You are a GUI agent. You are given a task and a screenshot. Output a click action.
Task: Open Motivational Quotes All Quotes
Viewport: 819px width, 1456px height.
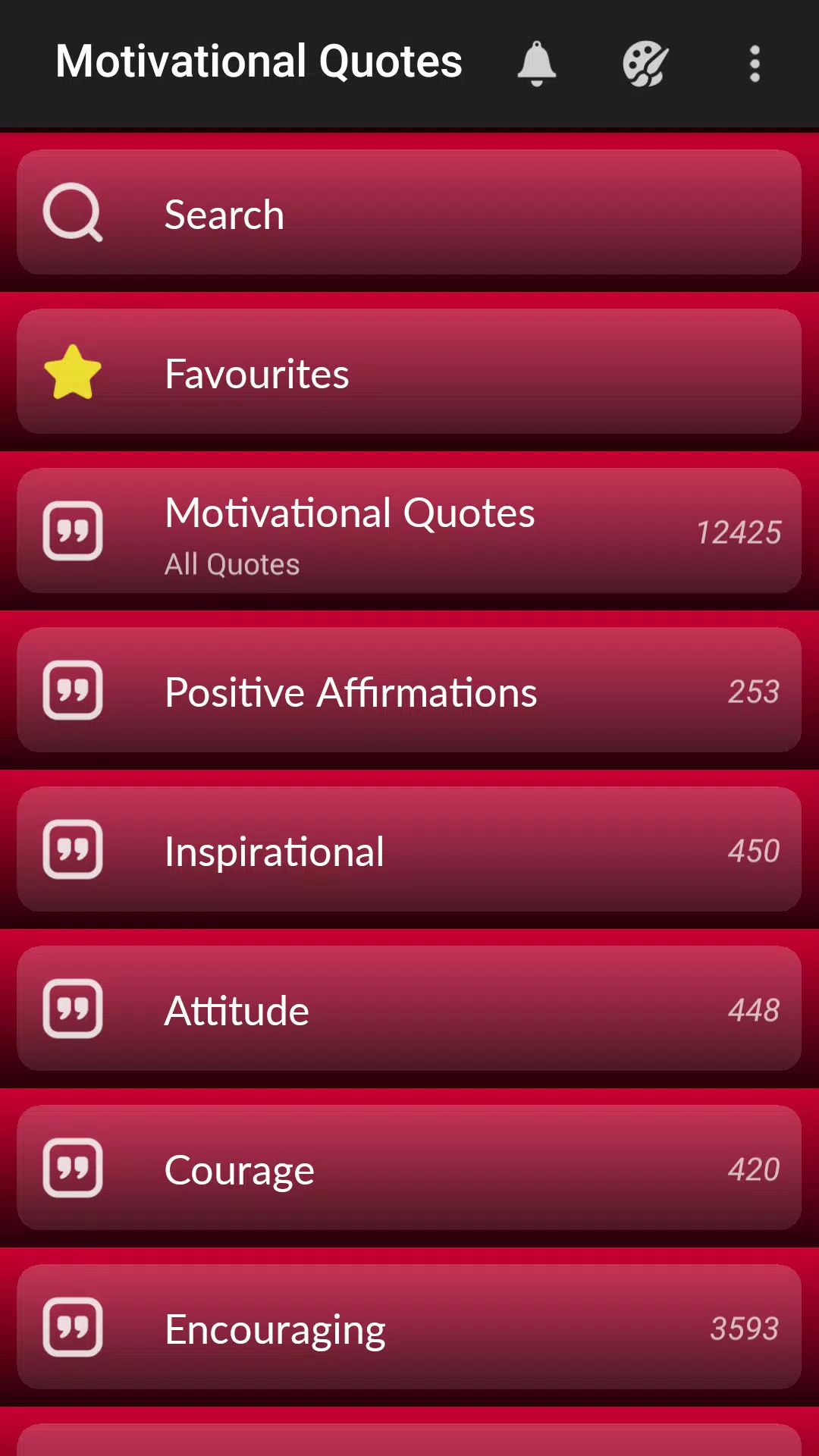click(x=409, y=531)
